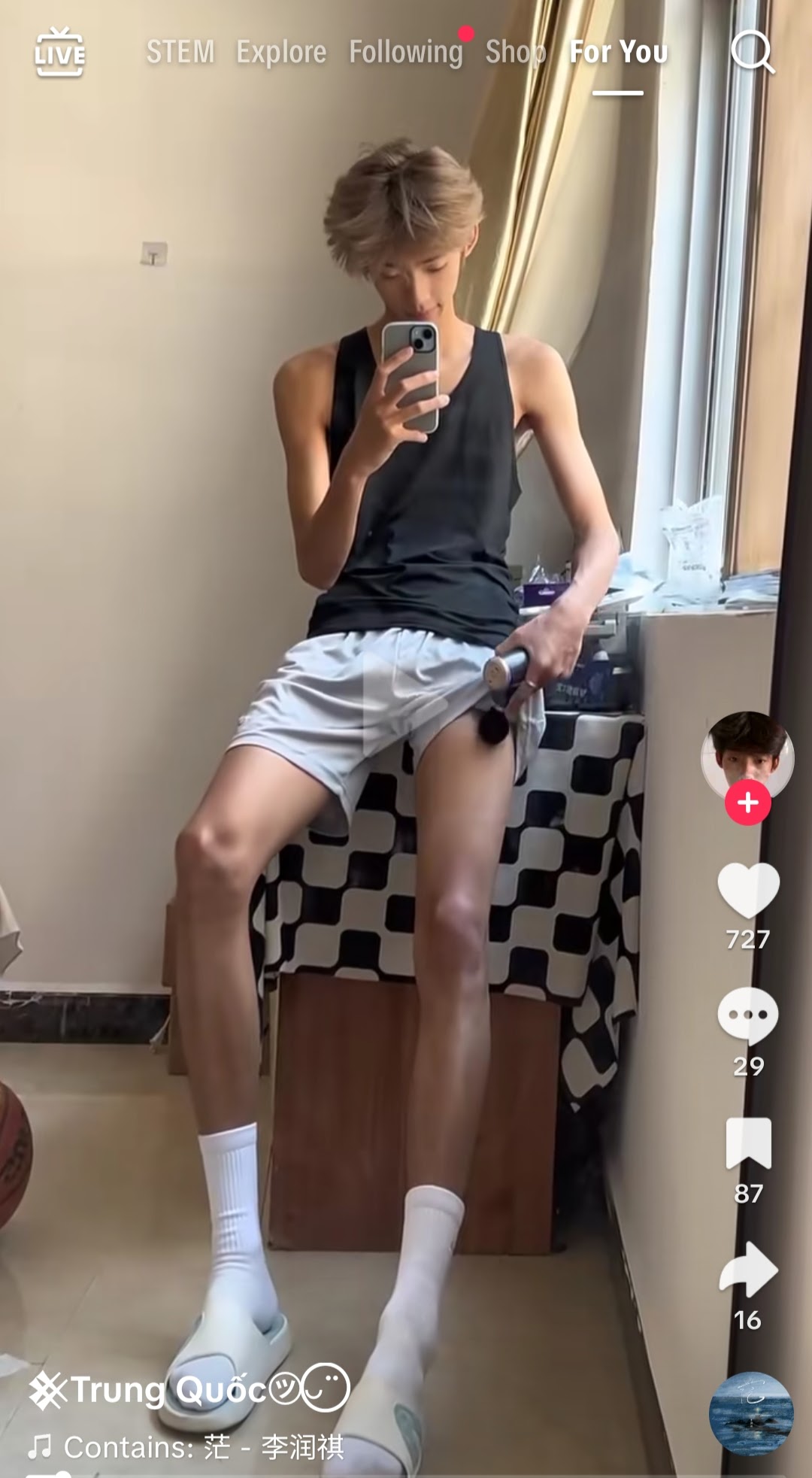
Task: Select the For You tab
Action: point(618,52)
